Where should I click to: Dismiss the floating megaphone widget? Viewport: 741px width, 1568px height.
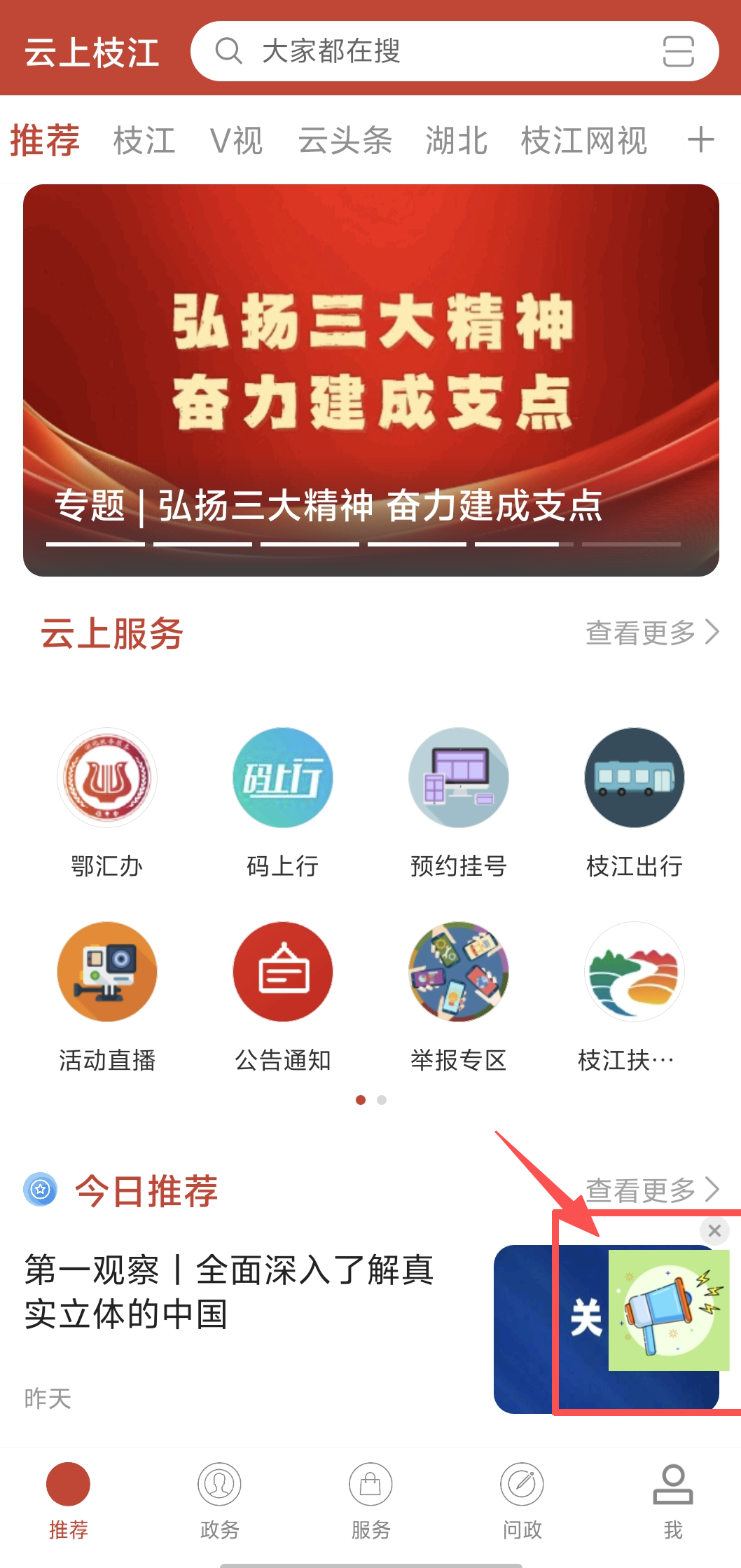click(x=714, y=1230)
